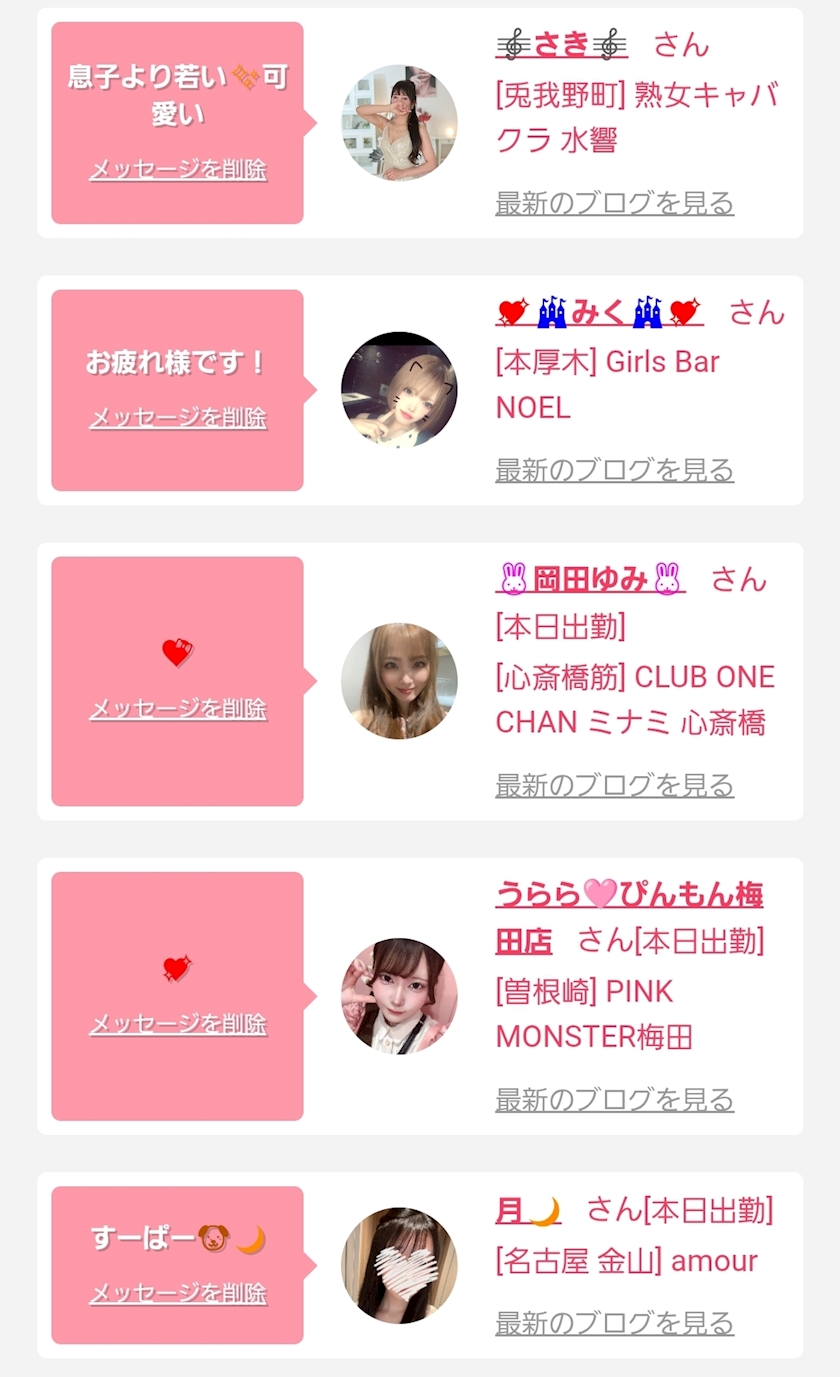
Task: Open みく's profile name link
Action: pos(600,312)
